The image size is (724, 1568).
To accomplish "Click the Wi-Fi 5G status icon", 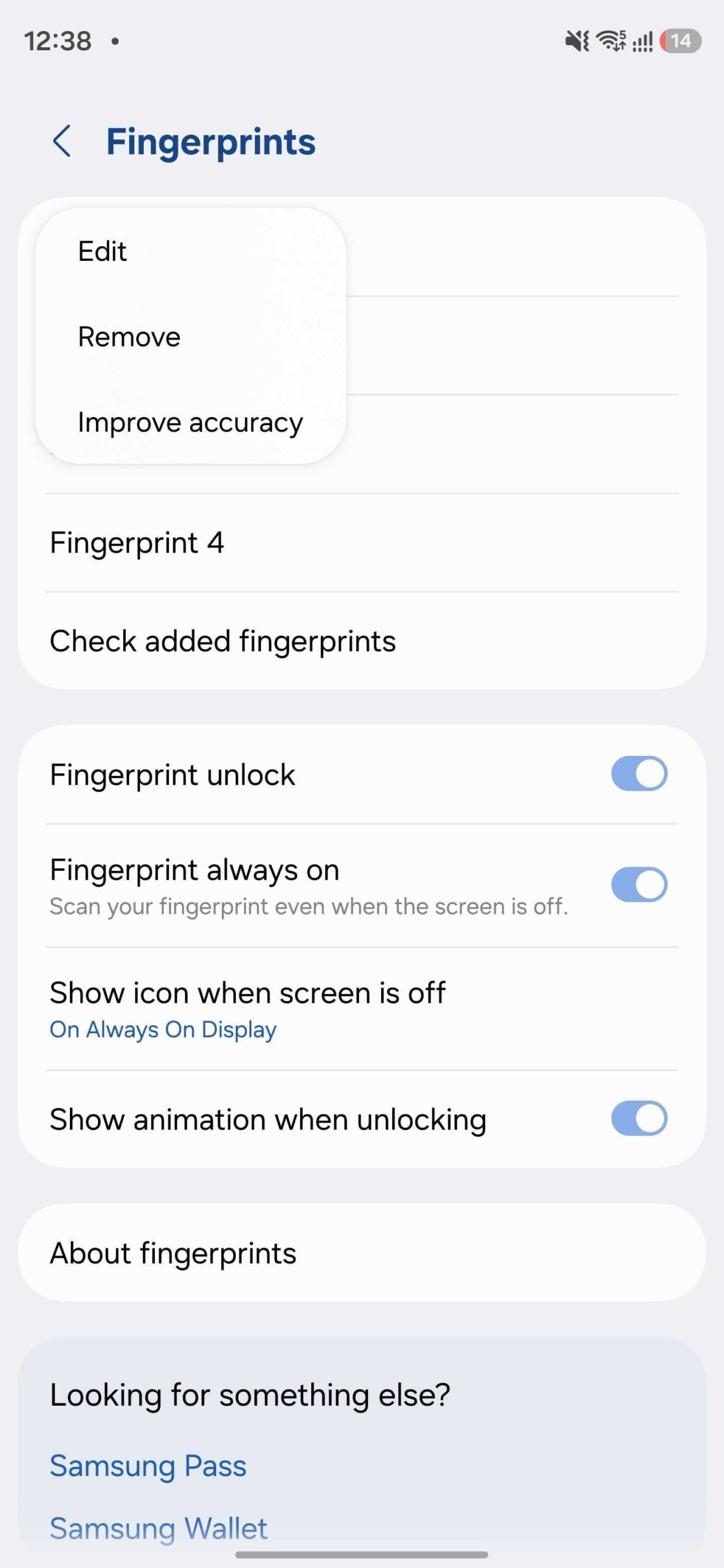I will pos(610,40).
